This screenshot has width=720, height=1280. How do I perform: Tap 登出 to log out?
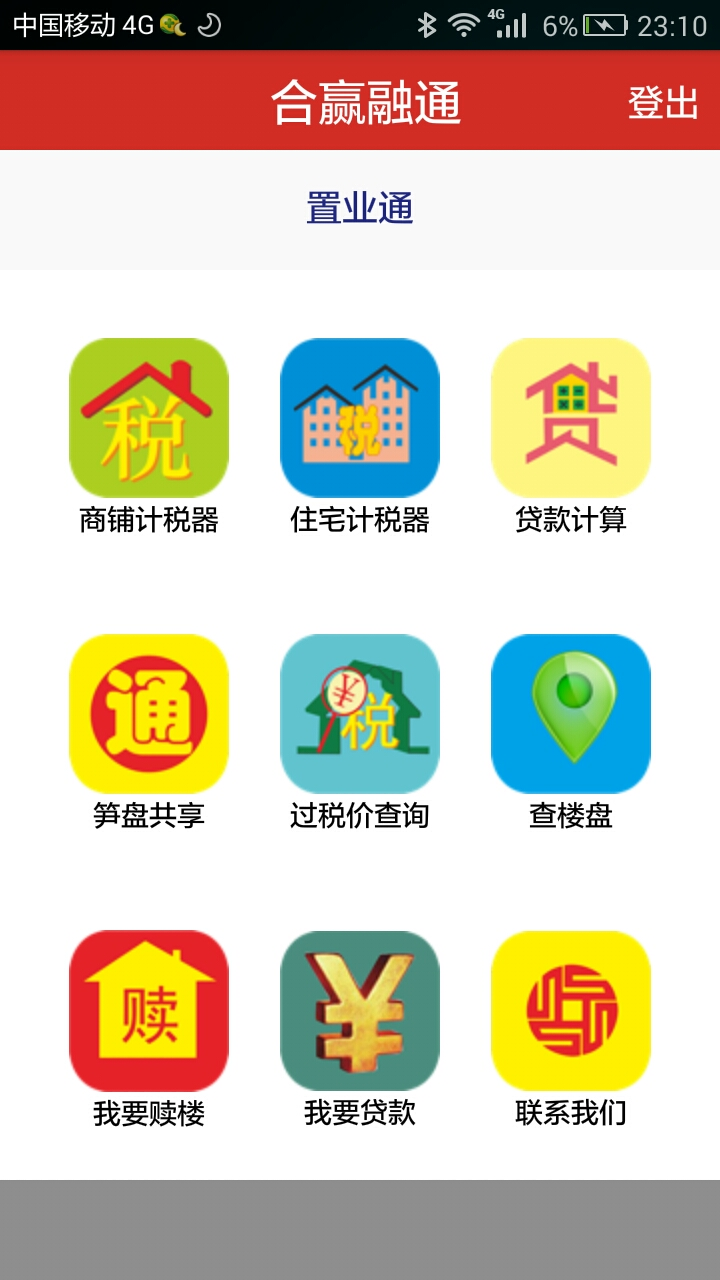click(662, 102)
